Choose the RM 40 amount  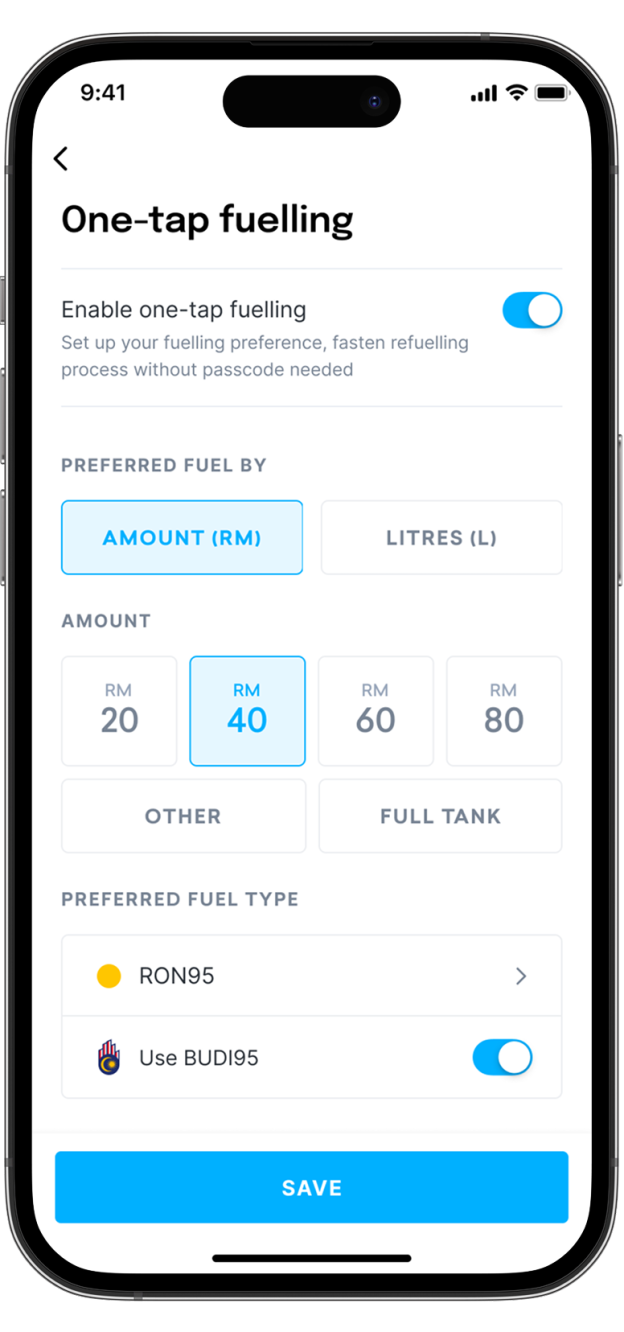pyautogui.click(x=247, y=711)
